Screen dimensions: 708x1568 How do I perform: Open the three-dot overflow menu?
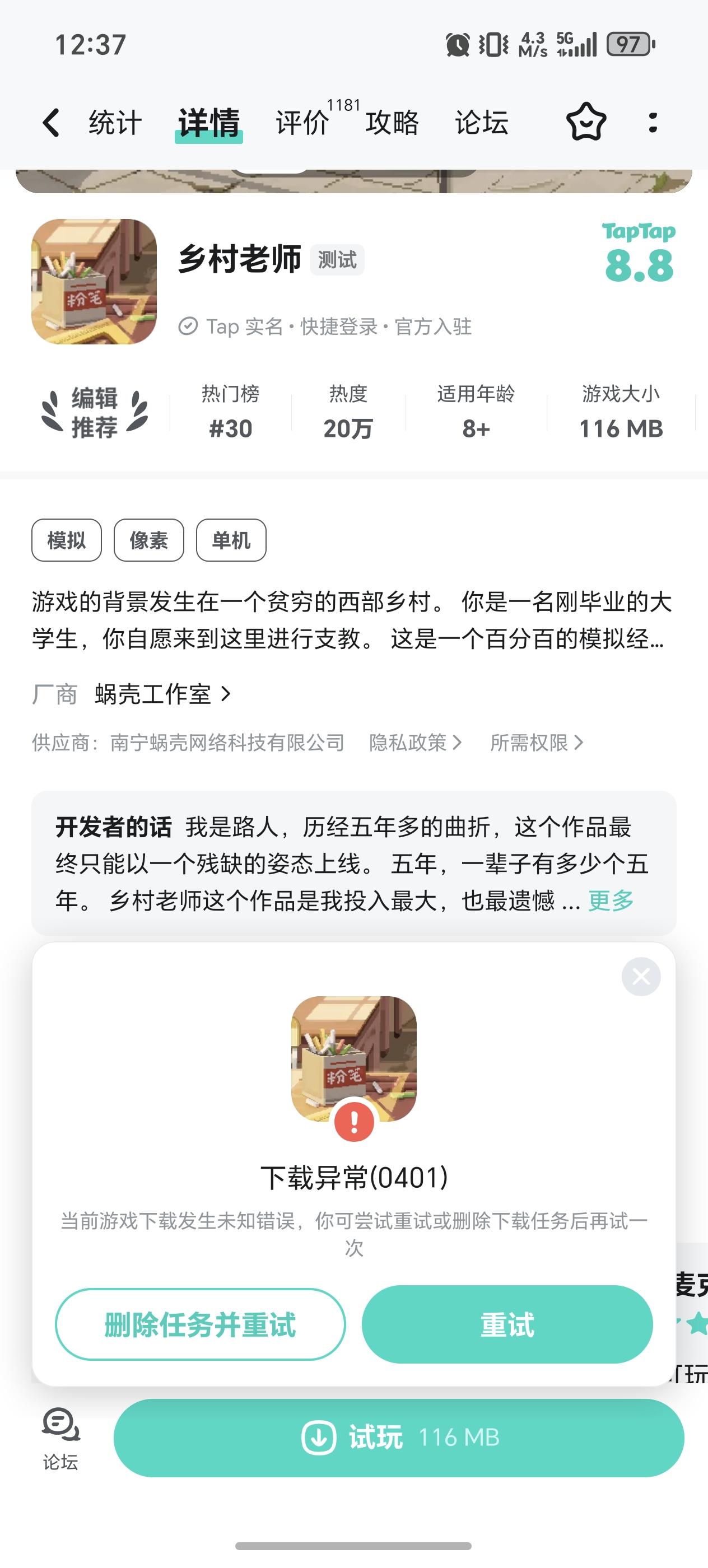pos(653,122)
